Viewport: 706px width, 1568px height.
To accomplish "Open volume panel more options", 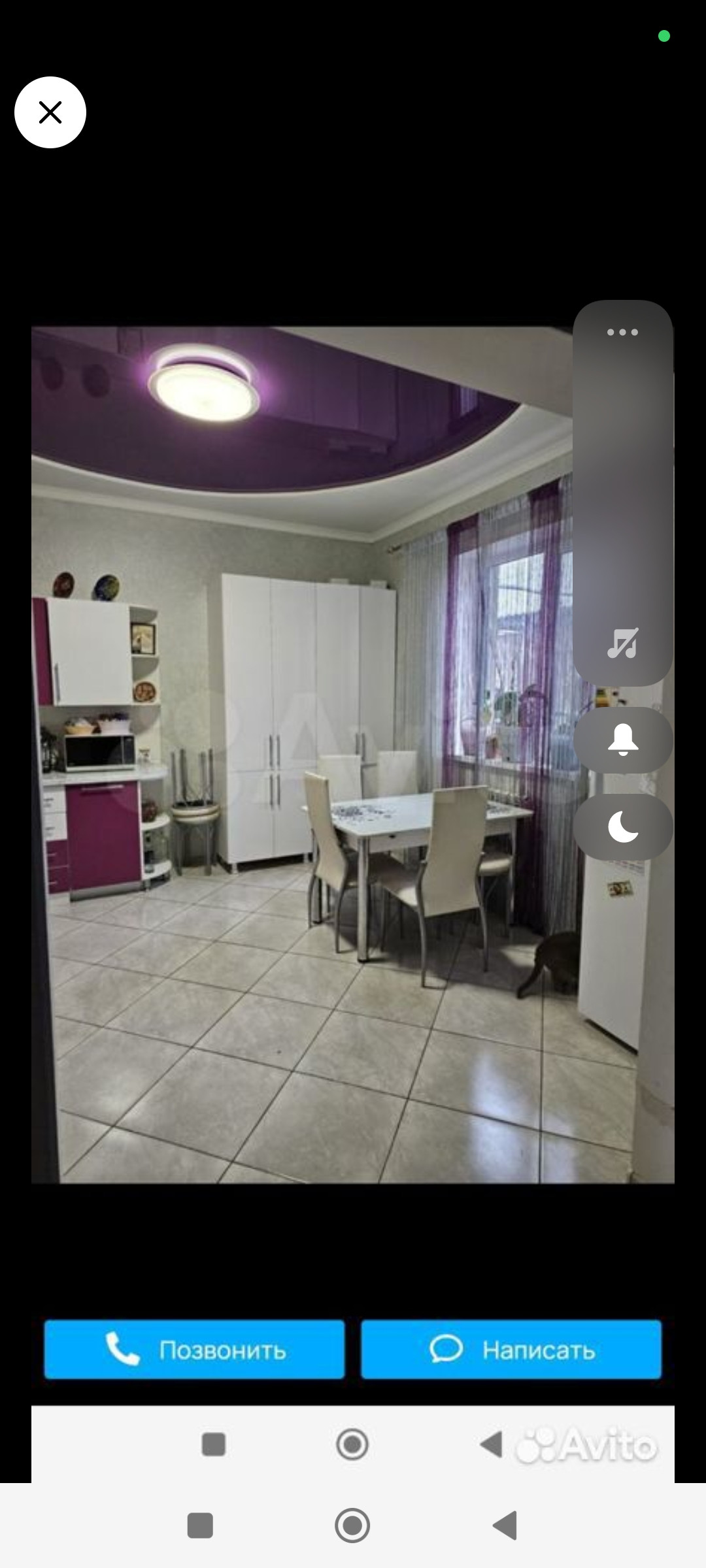I will 622,333.
